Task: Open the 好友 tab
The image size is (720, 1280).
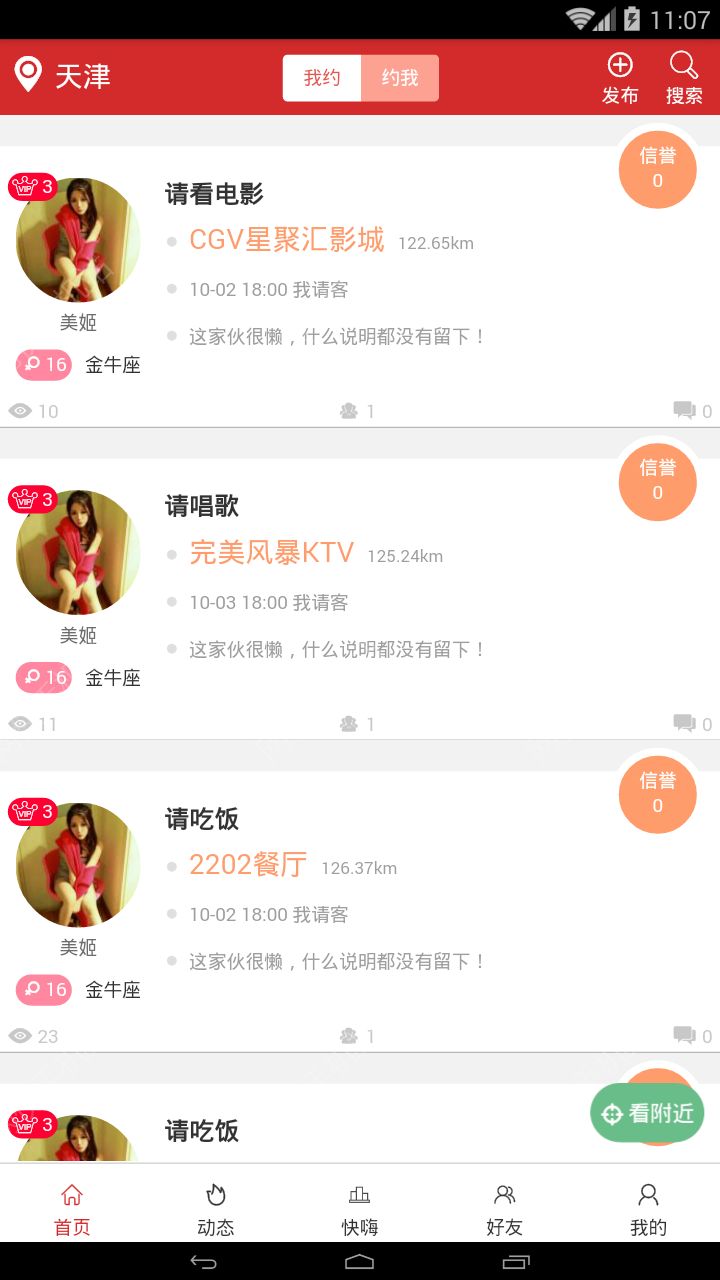Action: 504,1208
